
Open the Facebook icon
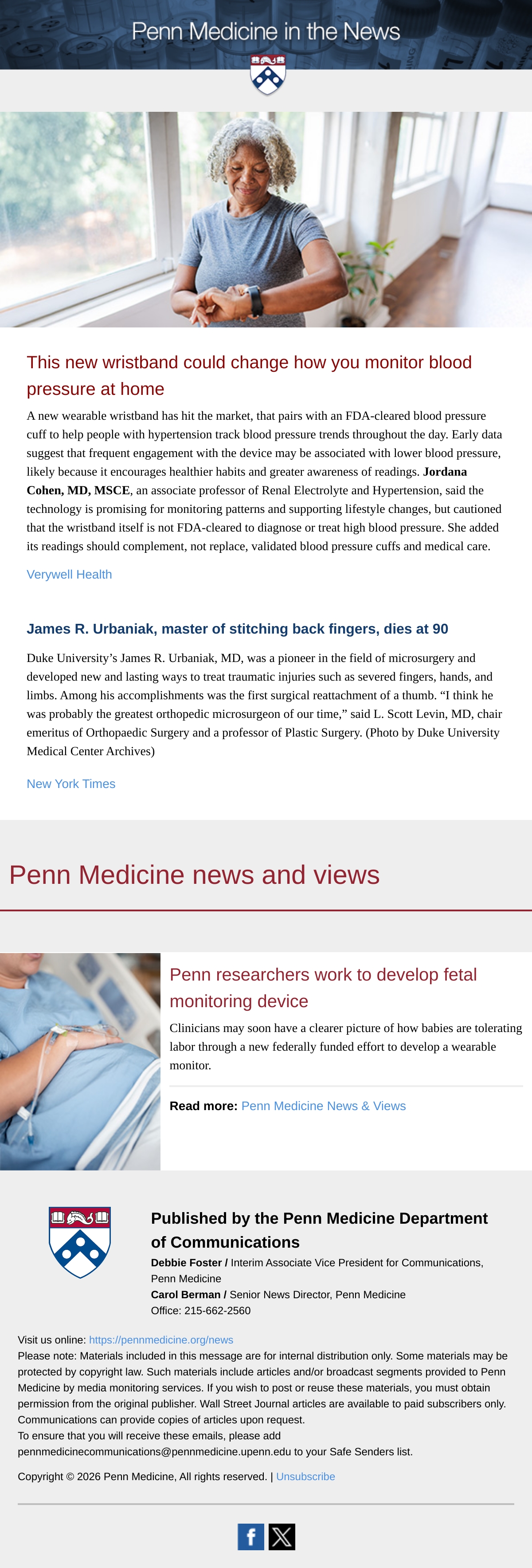[251, 1537]
